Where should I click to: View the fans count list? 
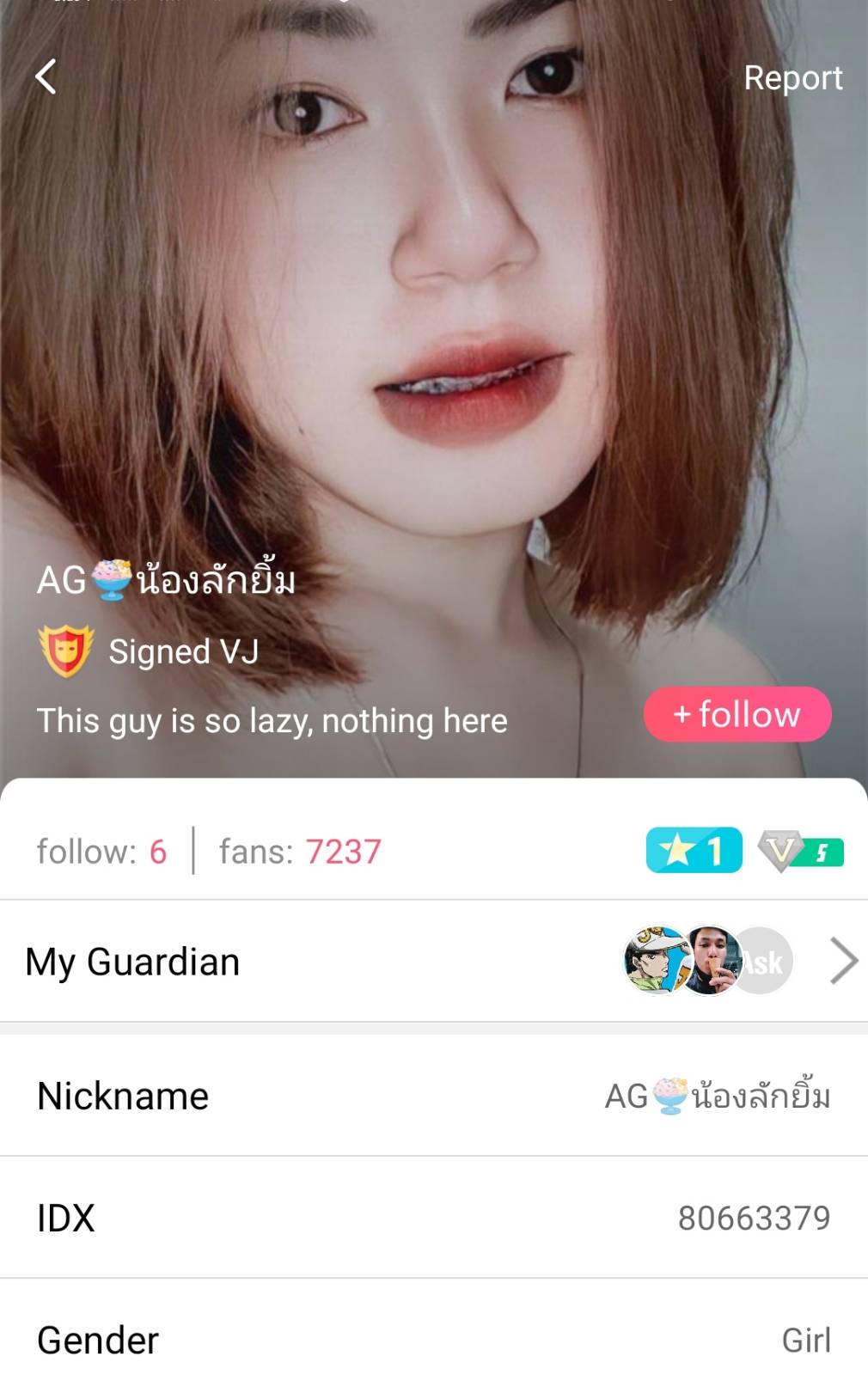click(300, 852)
